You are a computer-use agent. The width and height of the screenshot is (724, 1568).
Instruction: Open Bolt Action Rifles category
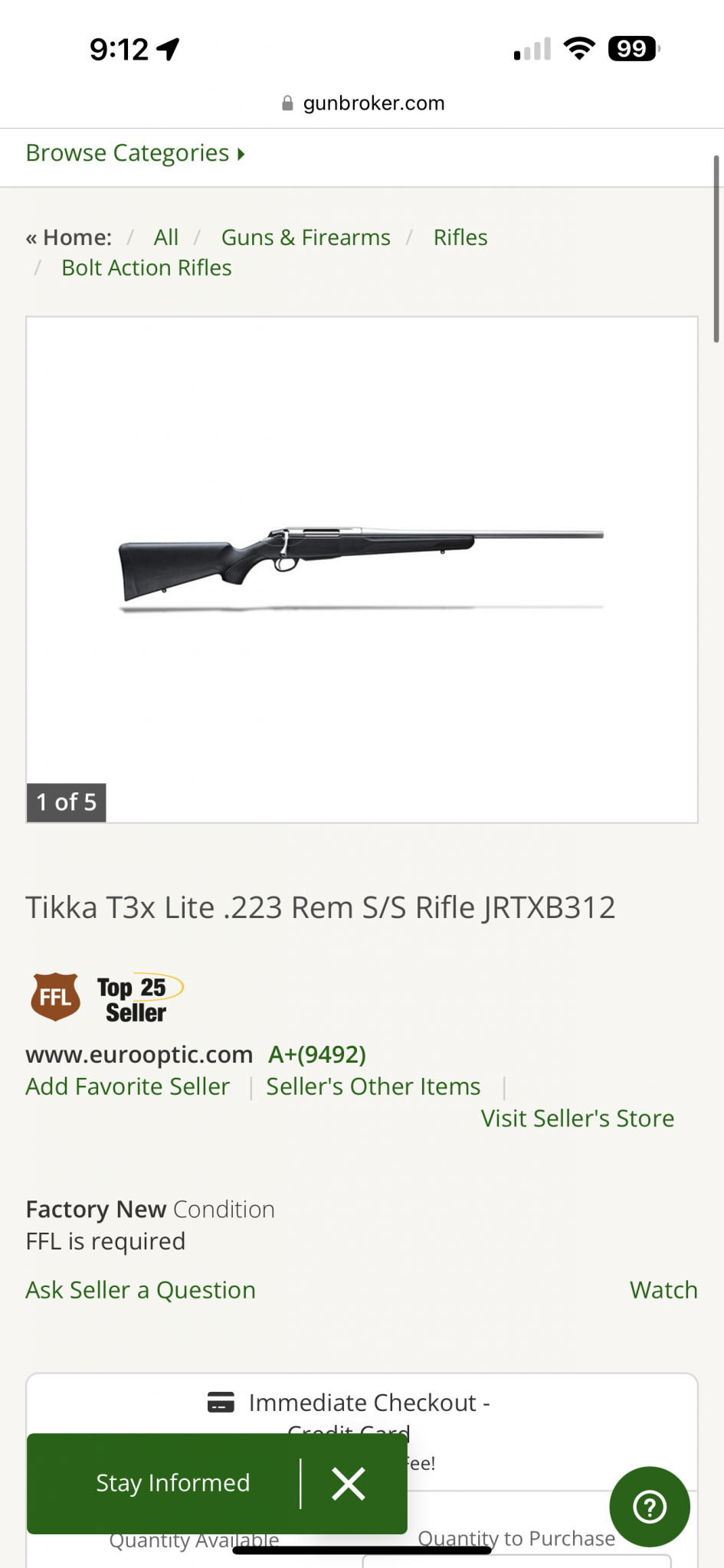146,268
